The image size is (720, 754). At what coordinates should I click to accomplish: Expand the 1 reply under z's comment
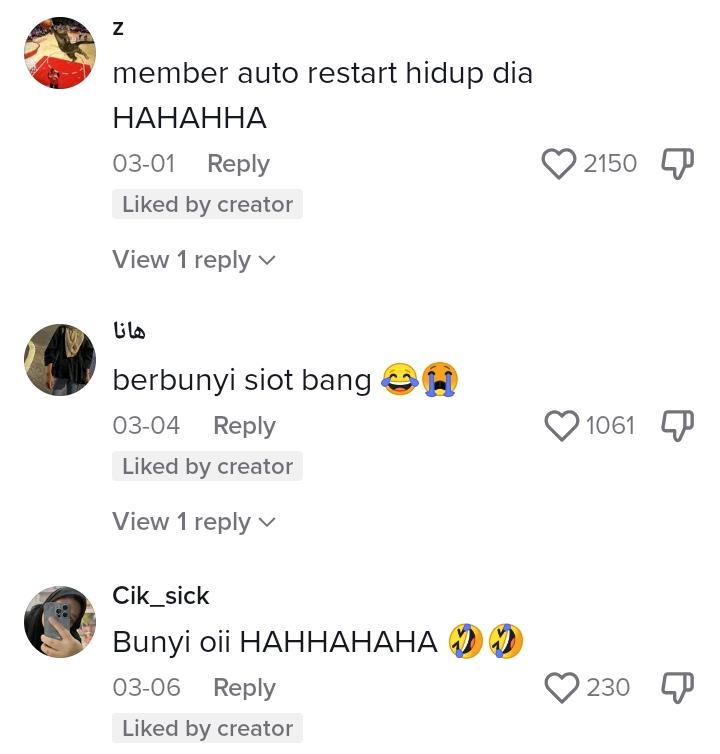click(x=194, y=260)
